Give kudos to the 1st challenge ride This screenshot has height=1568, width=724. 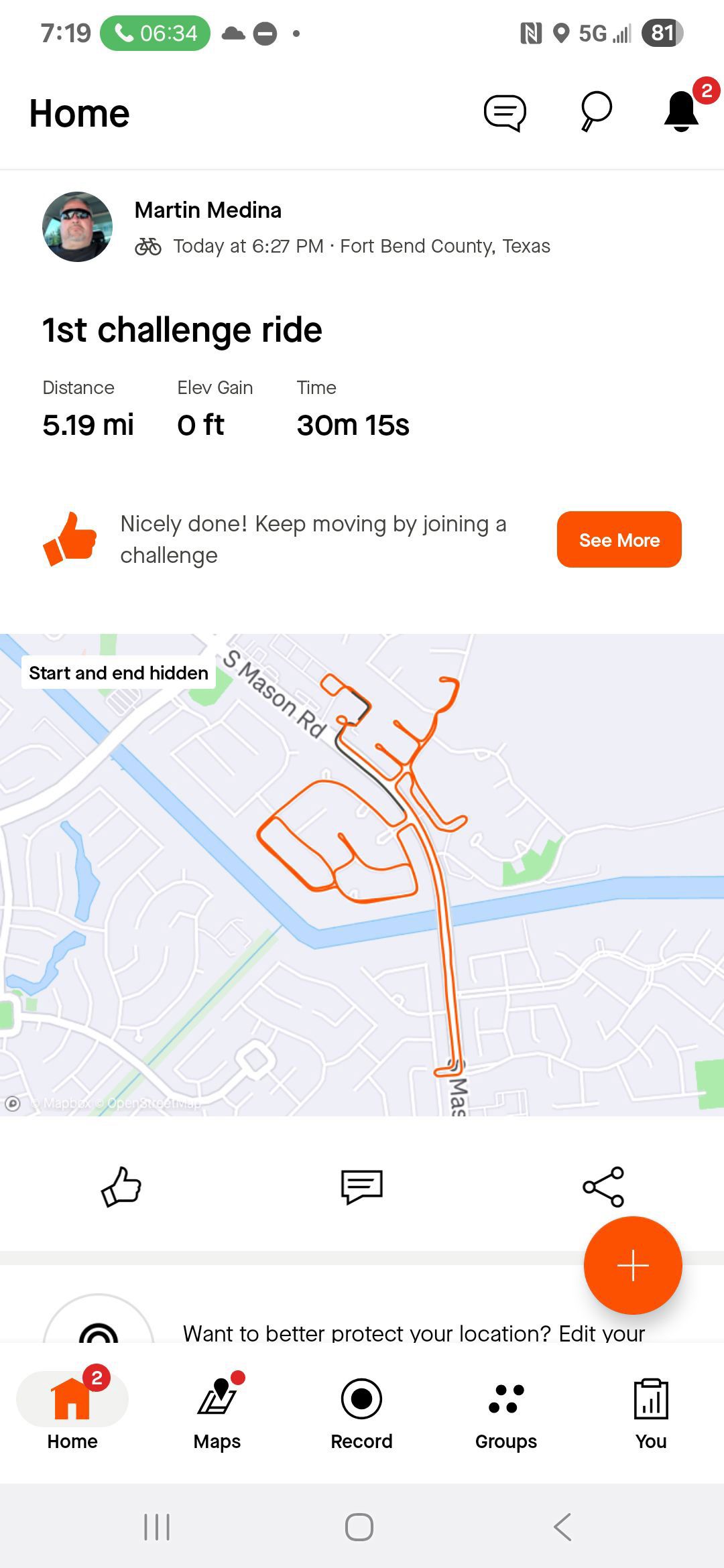121,1187
